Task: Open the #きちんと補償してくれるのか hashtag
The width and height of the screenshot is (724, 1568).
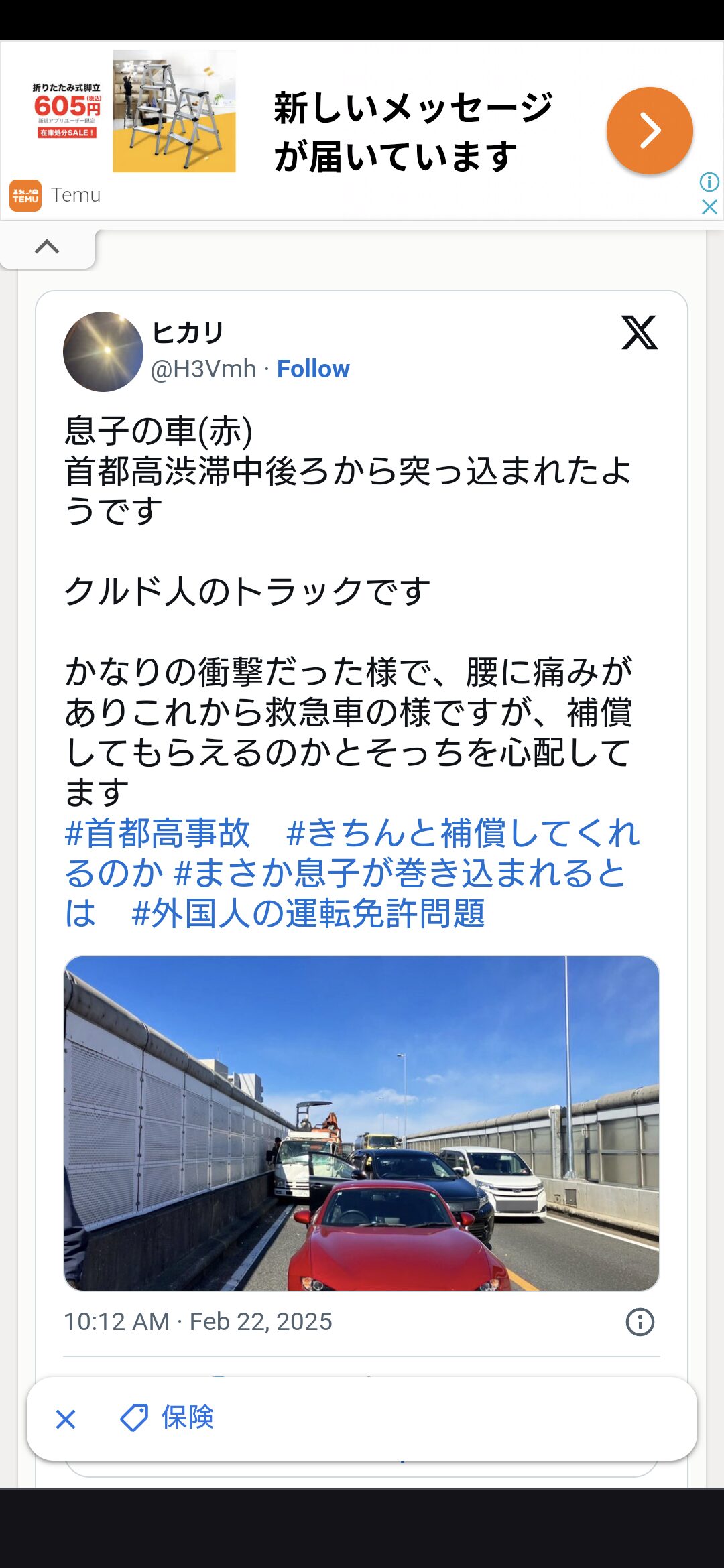Action: (463, 833)
